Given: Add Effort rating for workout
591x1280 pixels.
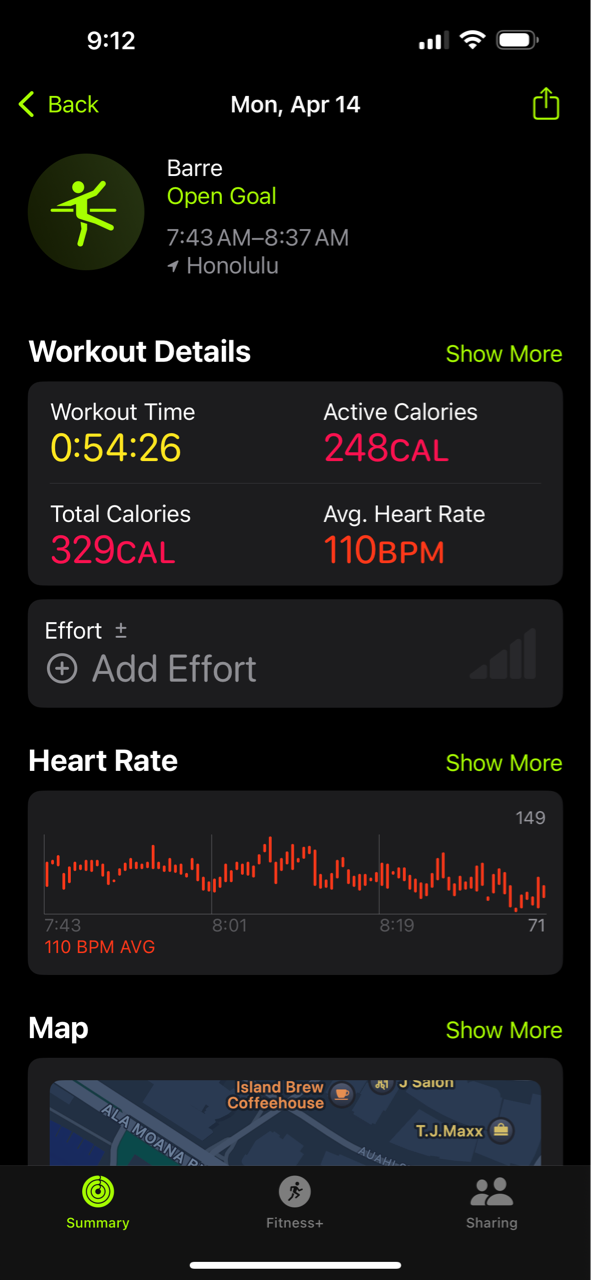Looking at the screenshot, I should [x=295, y=653].
